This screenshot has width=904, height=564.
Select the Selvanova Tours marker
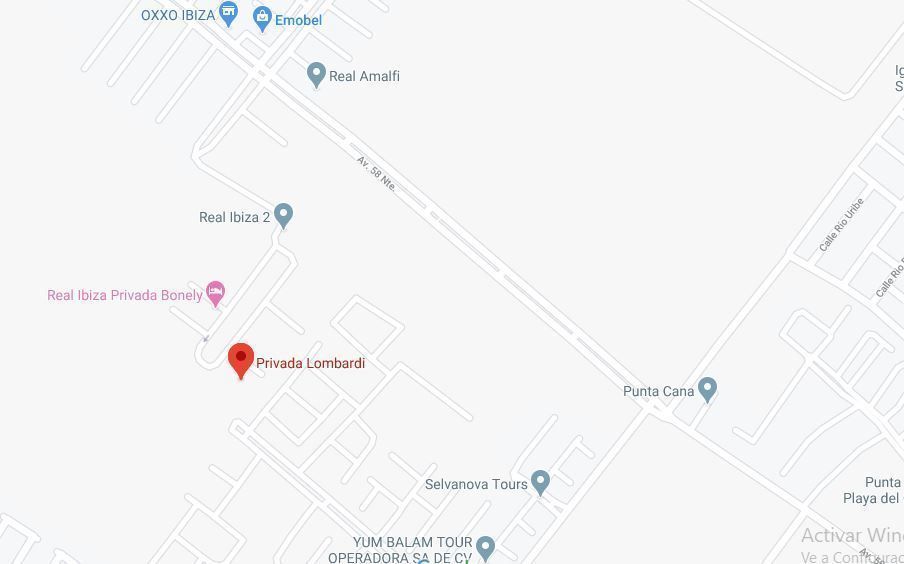click(541, 482)
